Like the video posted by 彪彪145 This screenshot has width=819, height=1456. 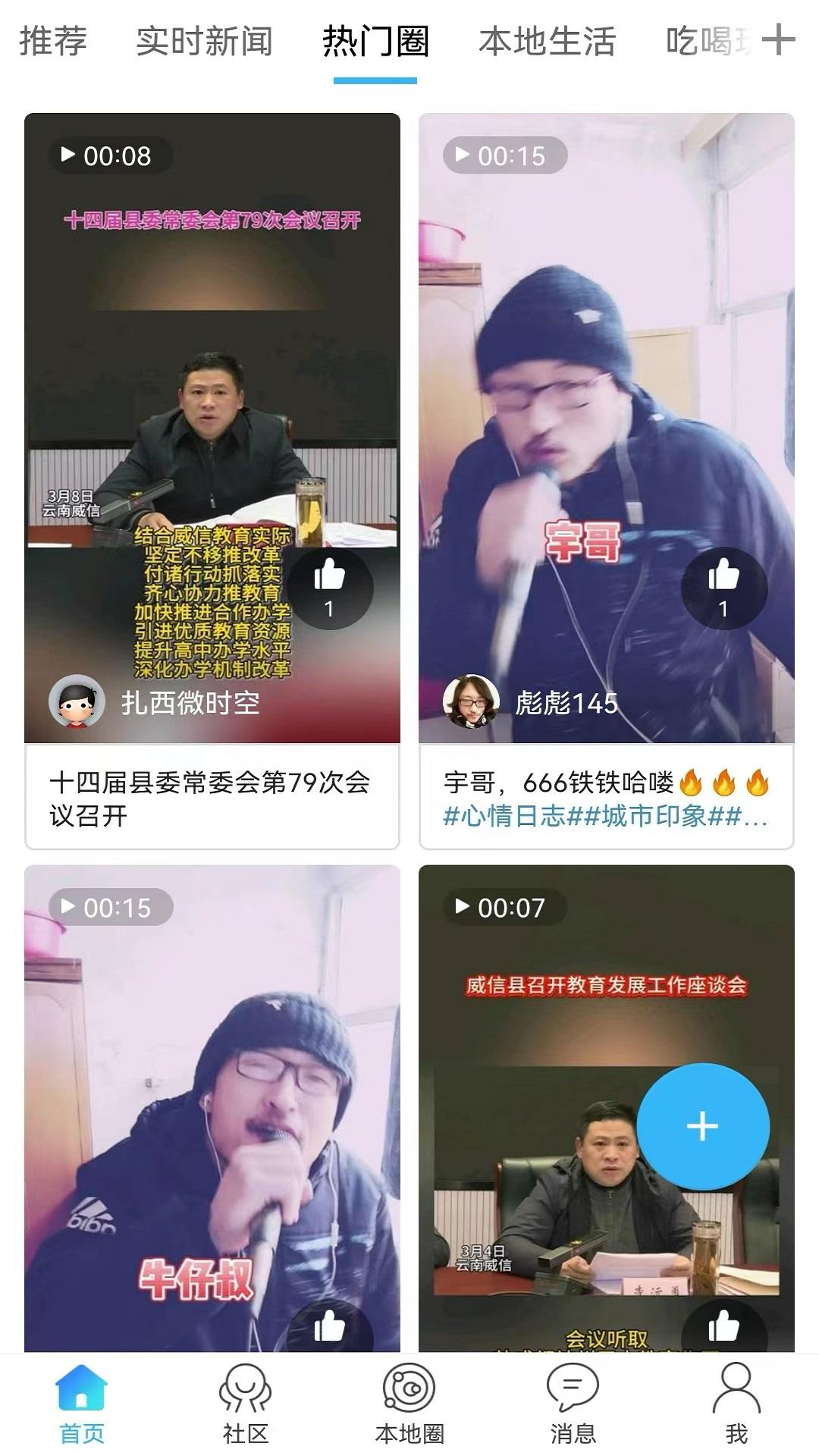pos(723,587)
